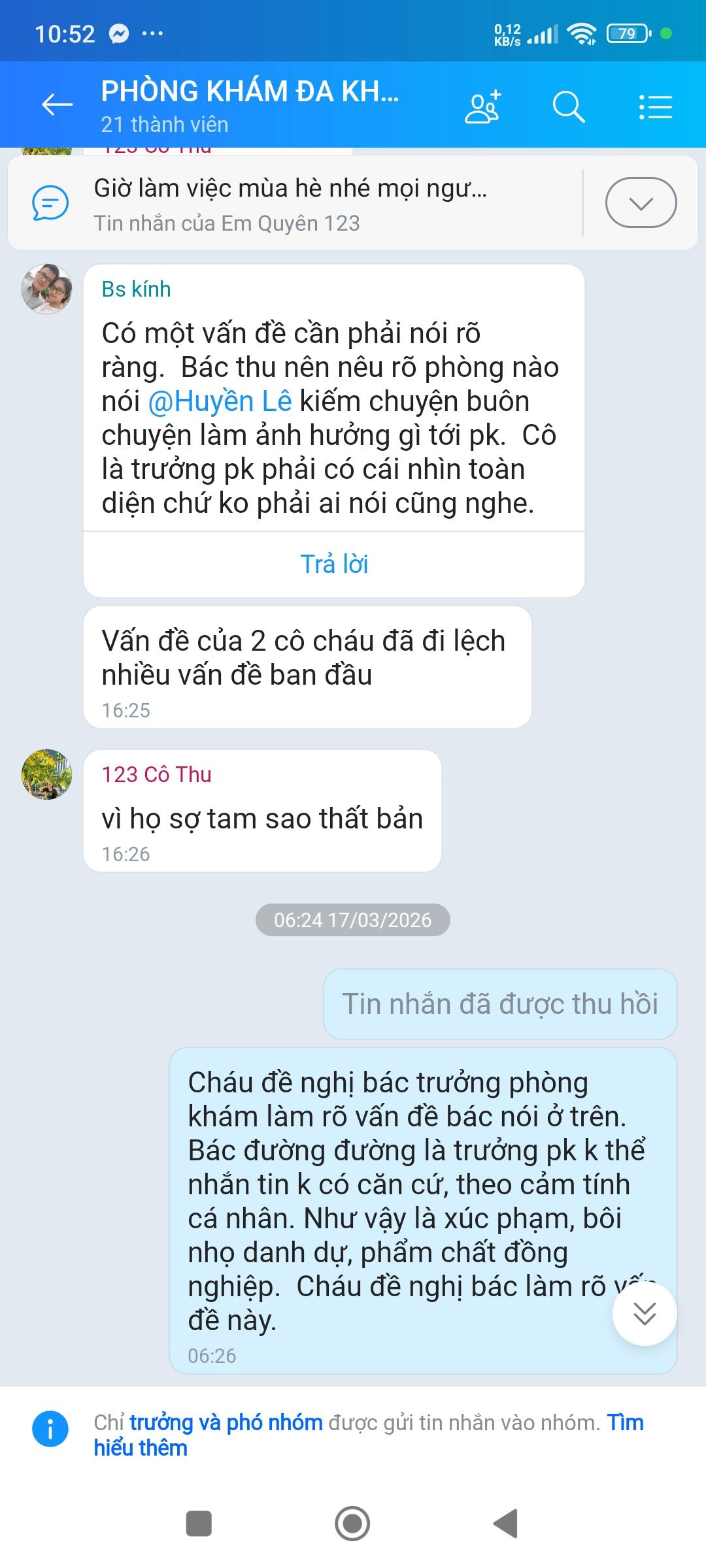706x1568 pixels.
Task: Open pinned message from Em Quyên 123
Action: coord(291,204)
